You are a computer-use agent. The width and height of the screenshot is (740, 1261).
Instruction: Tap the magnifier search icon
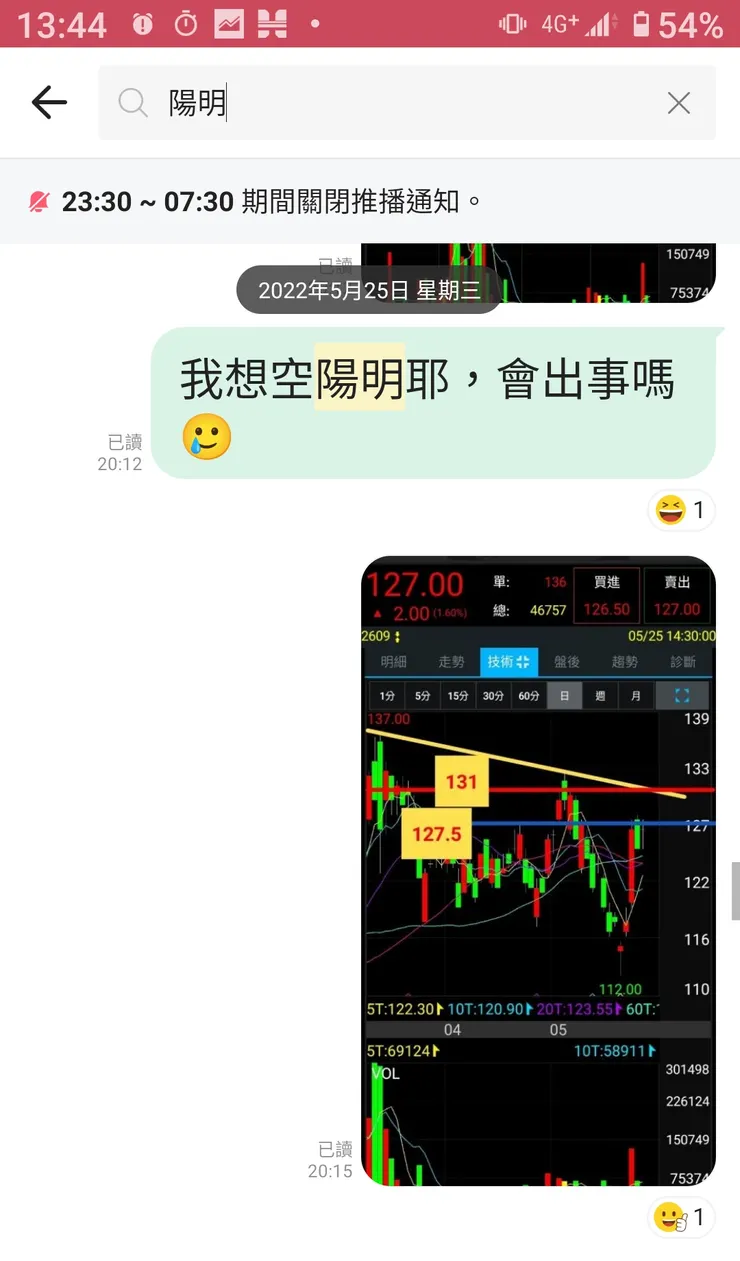coord(133,102)
